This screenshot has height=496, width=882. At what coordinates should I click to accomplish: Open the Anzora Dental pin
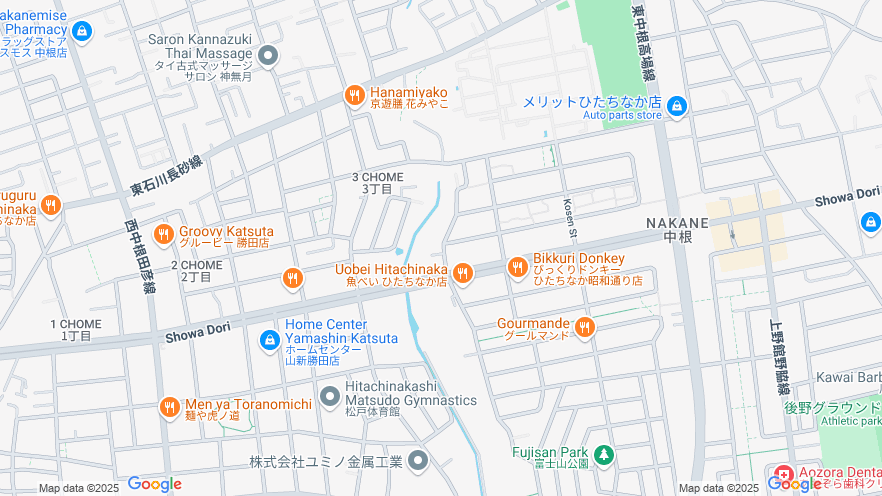[783, 474]
